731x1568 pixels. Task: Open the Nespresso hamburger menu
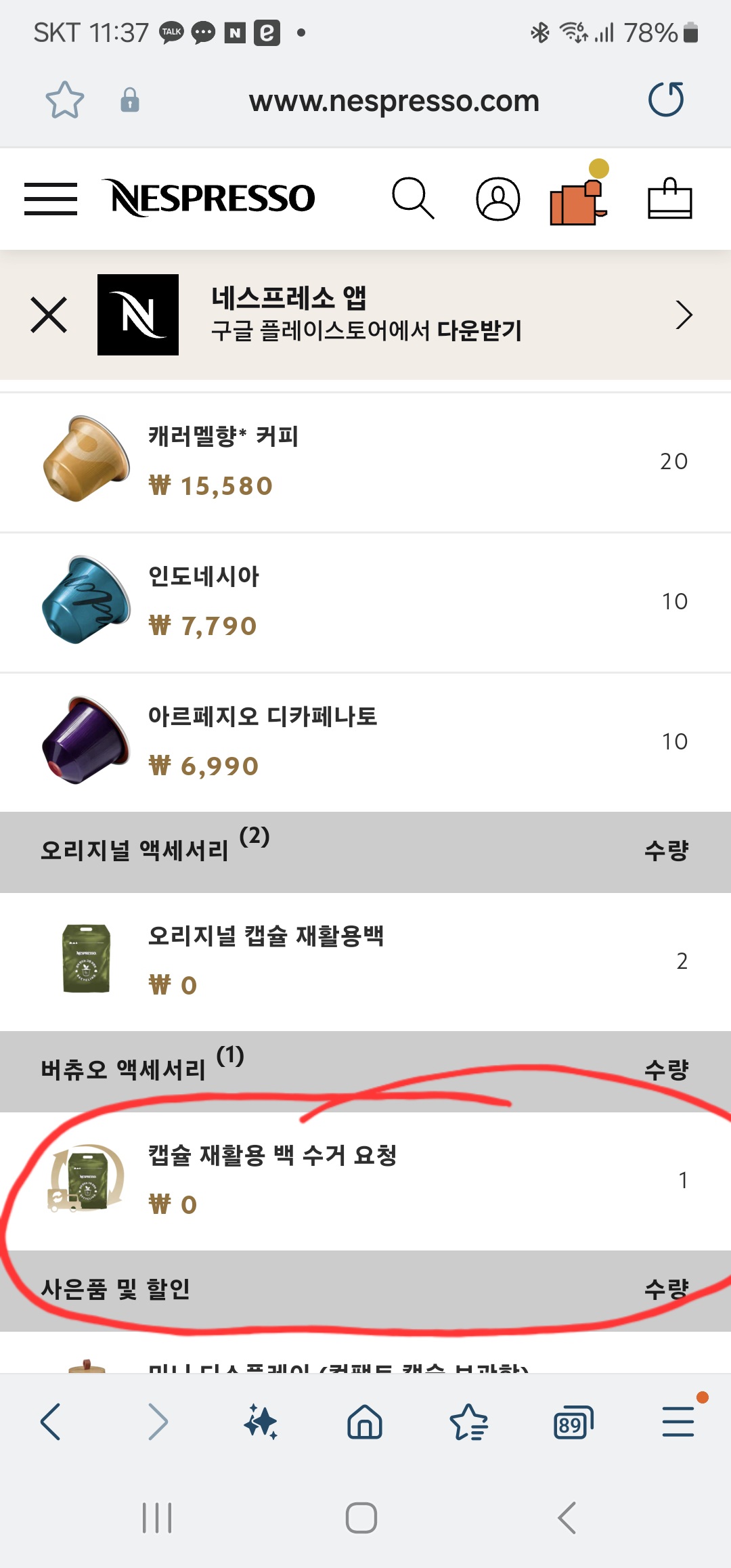(51, 199)
